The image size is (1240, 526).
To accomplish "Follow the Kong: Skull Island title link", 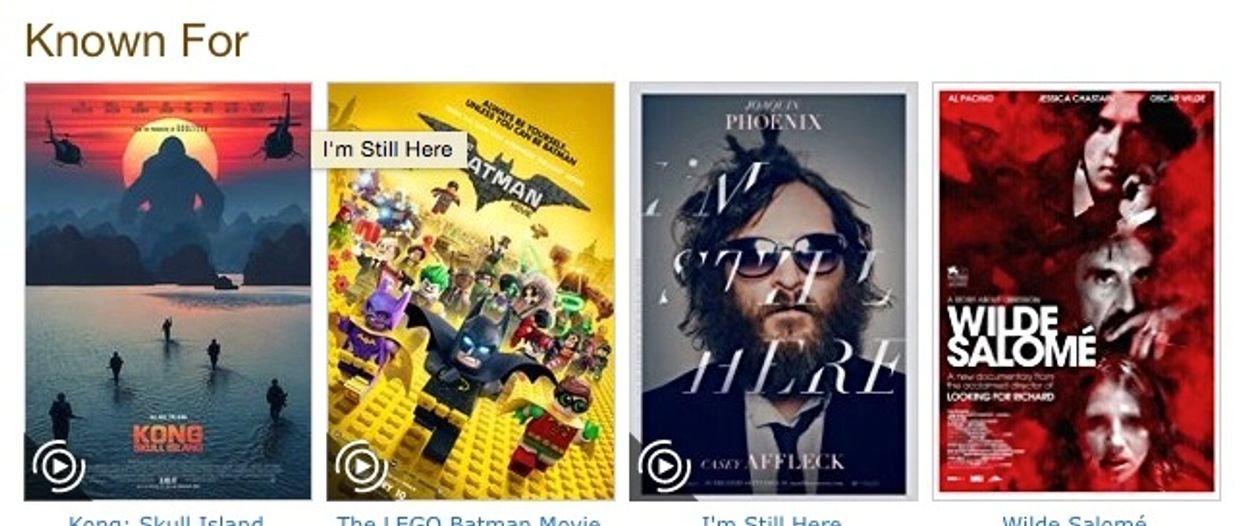I will pyautogui.click(x=166, y=521).
